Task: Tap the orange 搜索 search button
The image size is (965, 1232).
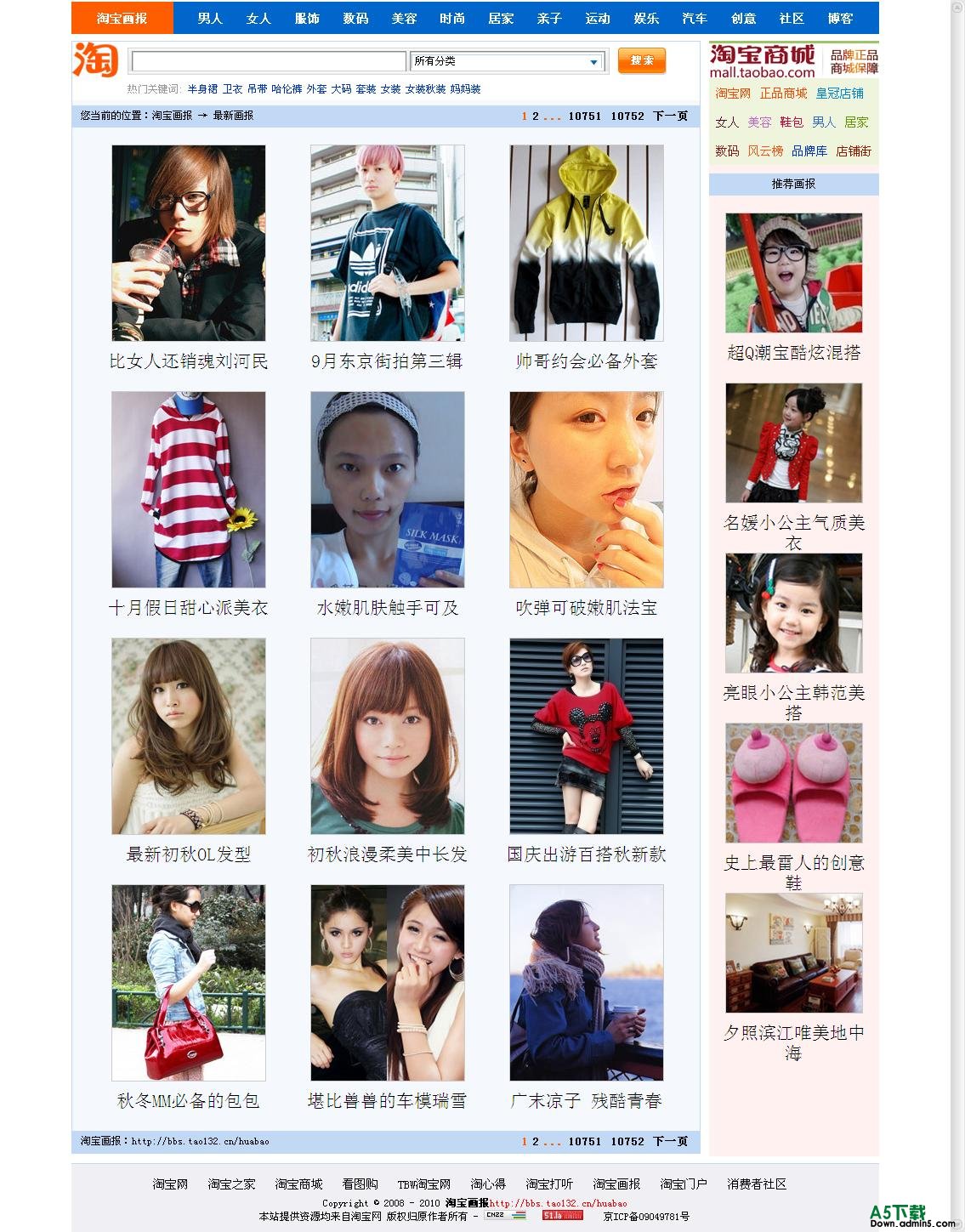Action: [x=641, y=60]
